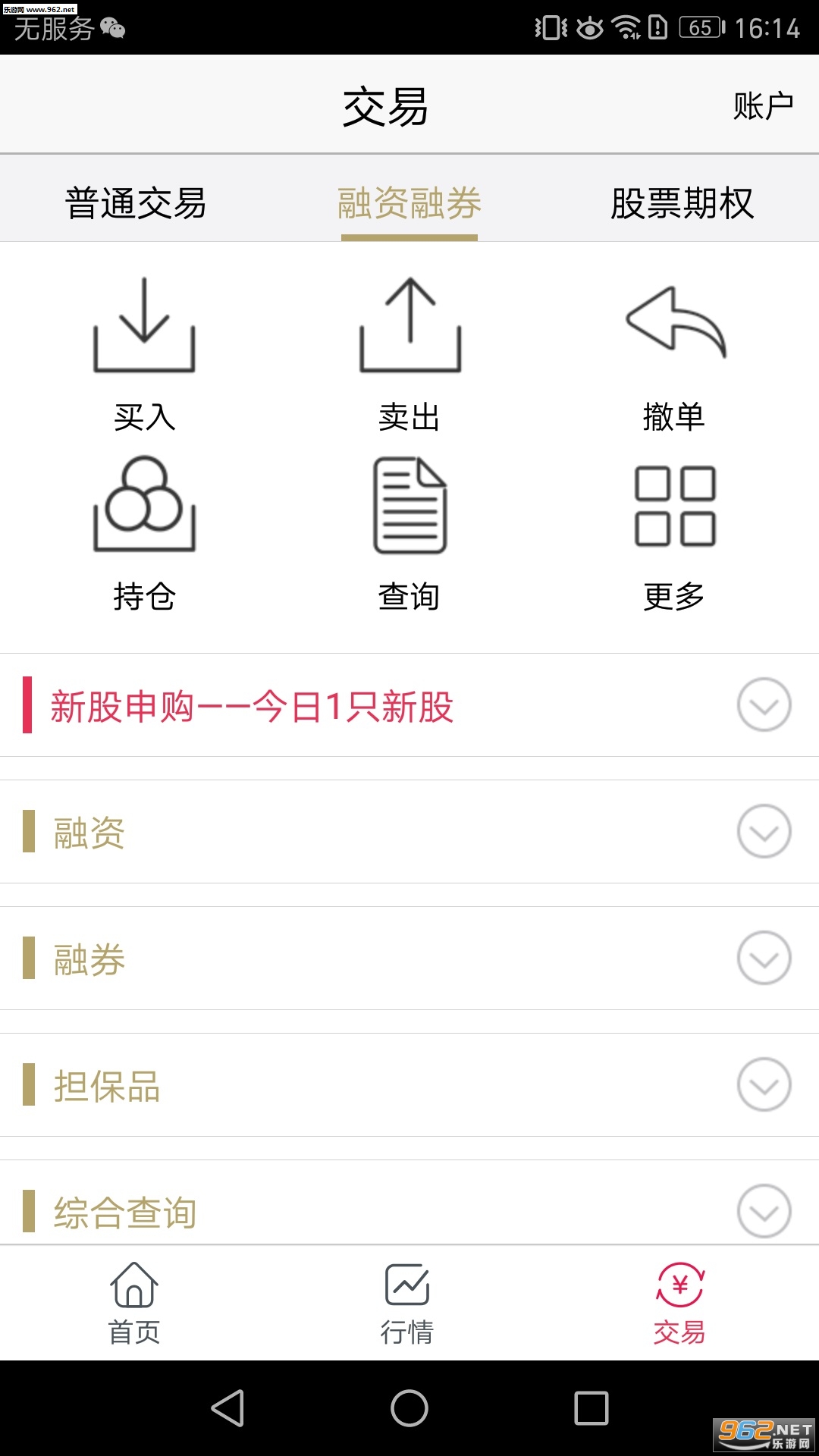Expand the 融资 section
Image resolution: width=819 pixels, height=1456 pixels.
click(x=764, y=832)
